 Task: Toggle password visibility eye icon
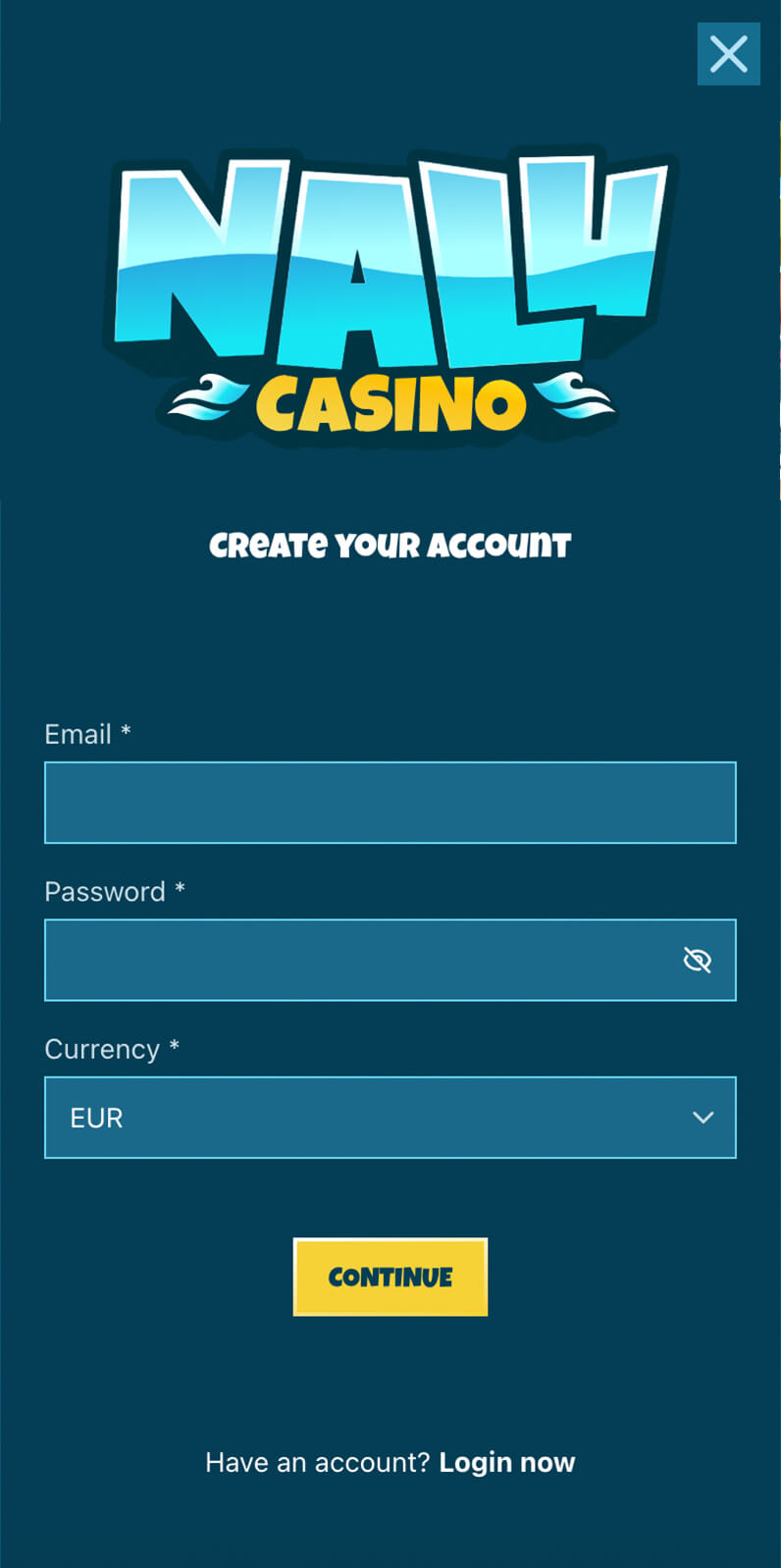pyautogui.click(x=698, y=960)
